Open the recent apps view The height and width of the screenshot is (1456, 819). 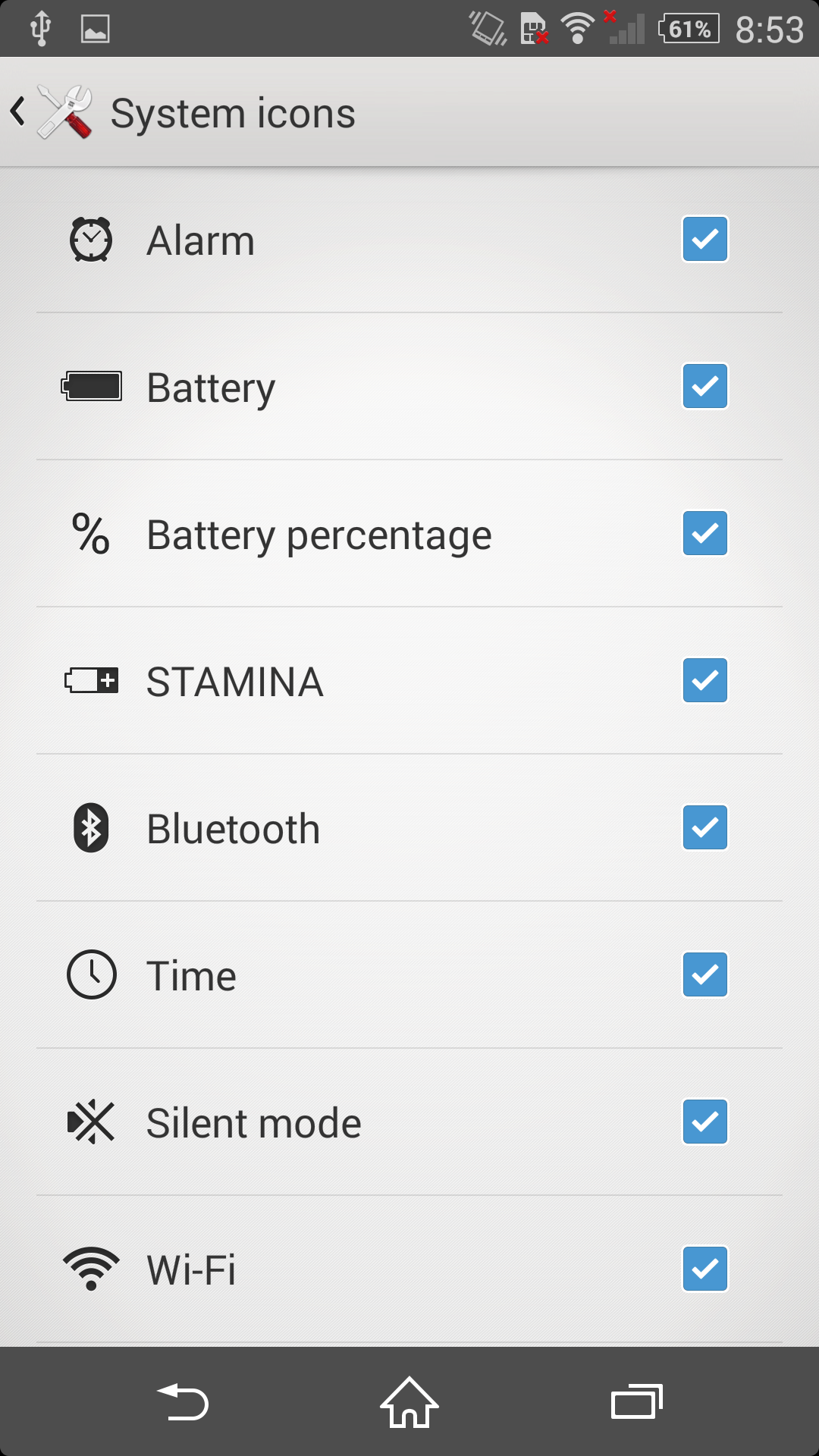[637, 1402]
